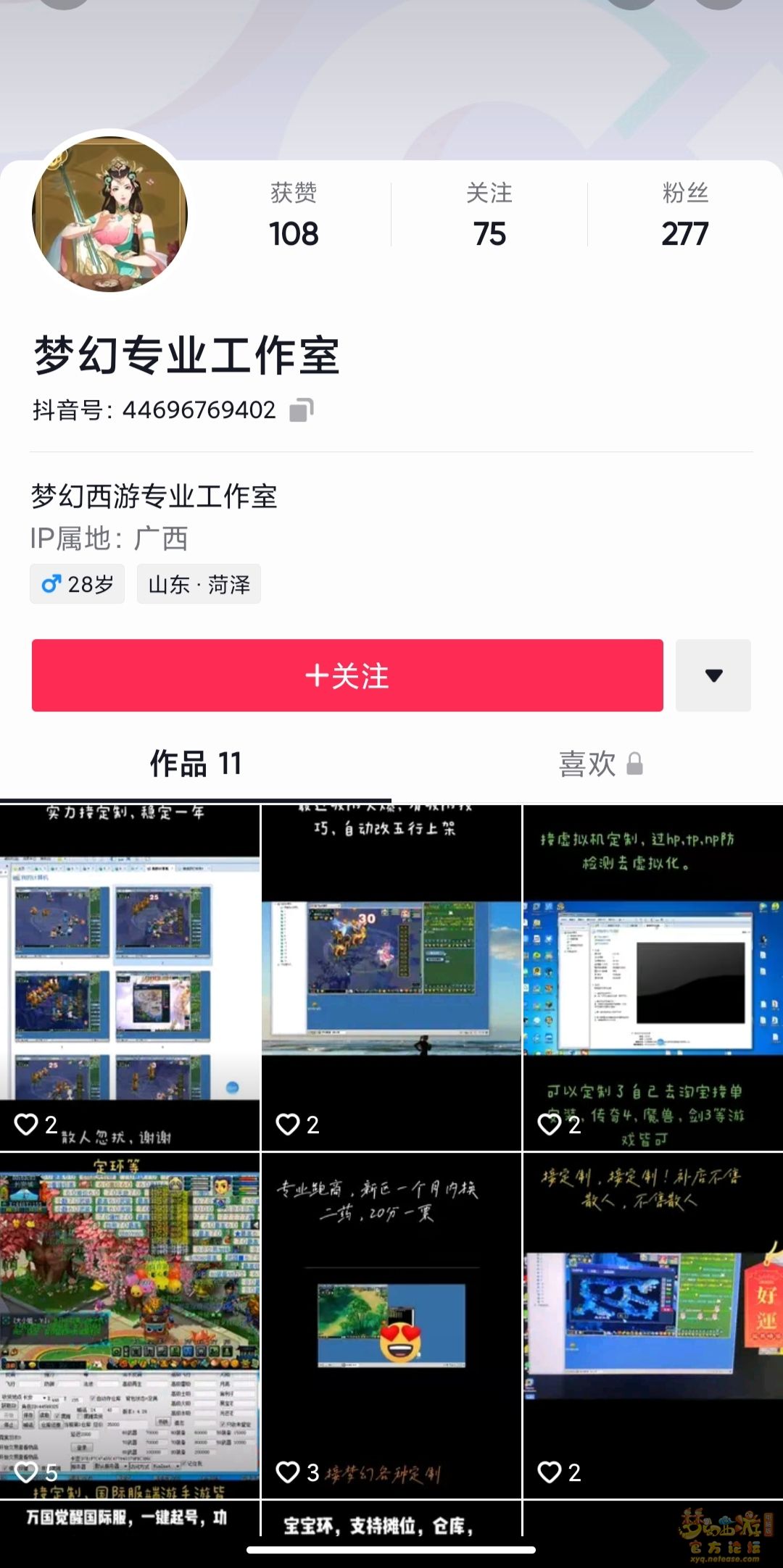This screenshot has height=1568, width=783.
Task: Open the profile avatar picture
Action: pos(110,214)
